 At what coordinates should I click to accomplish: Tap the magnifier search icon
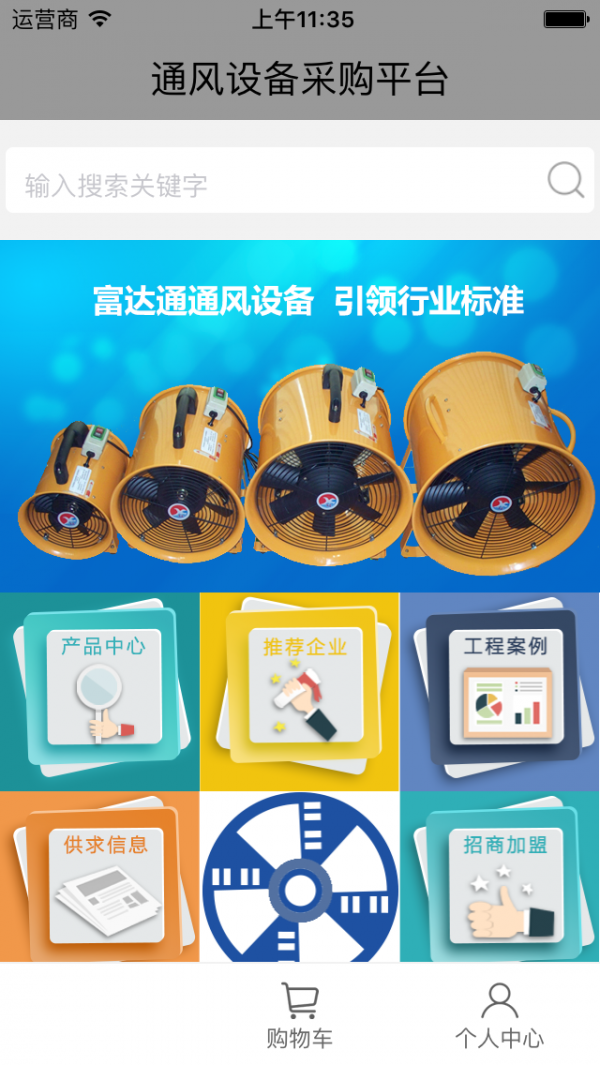(x=565, y=180)
